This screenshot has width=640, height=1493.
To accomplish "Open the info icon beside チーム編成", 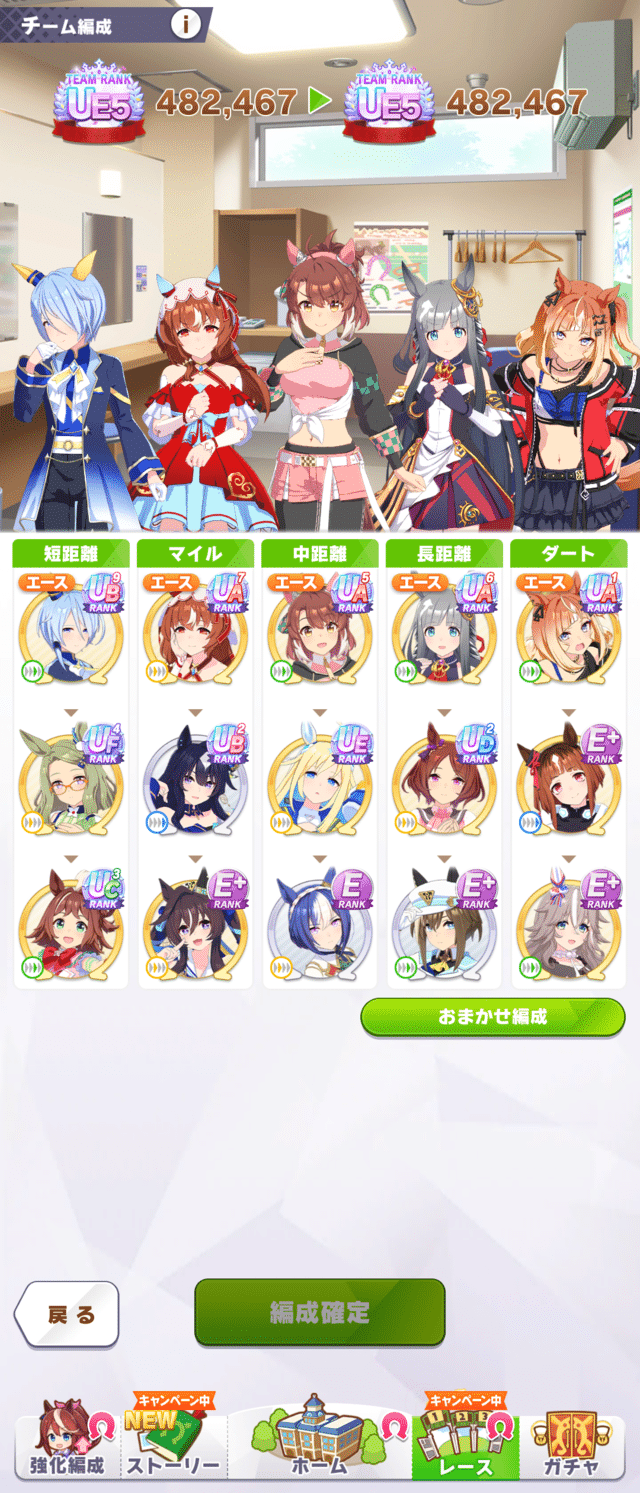I will click(185, 24).
